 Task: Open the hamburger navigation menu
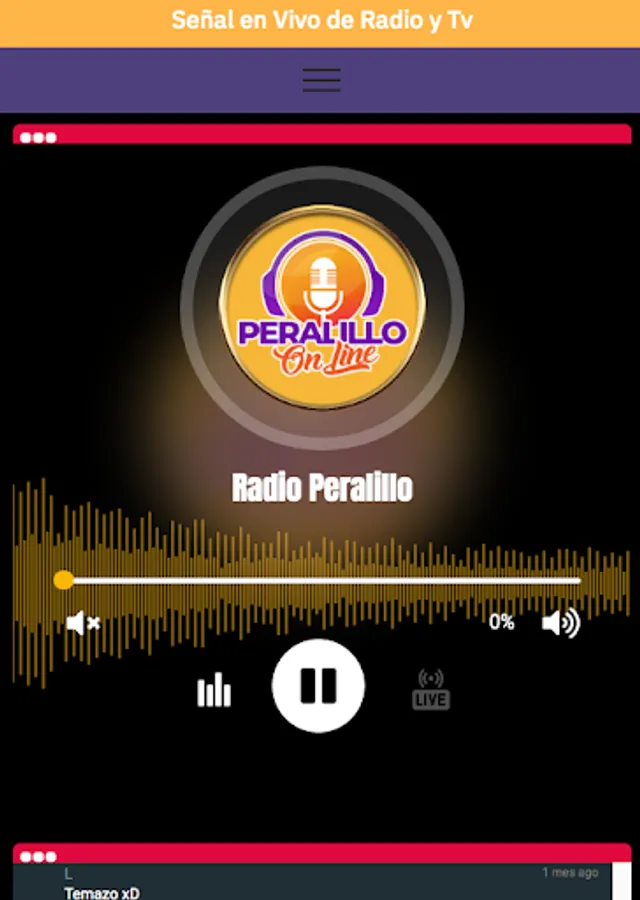(321, 80)
